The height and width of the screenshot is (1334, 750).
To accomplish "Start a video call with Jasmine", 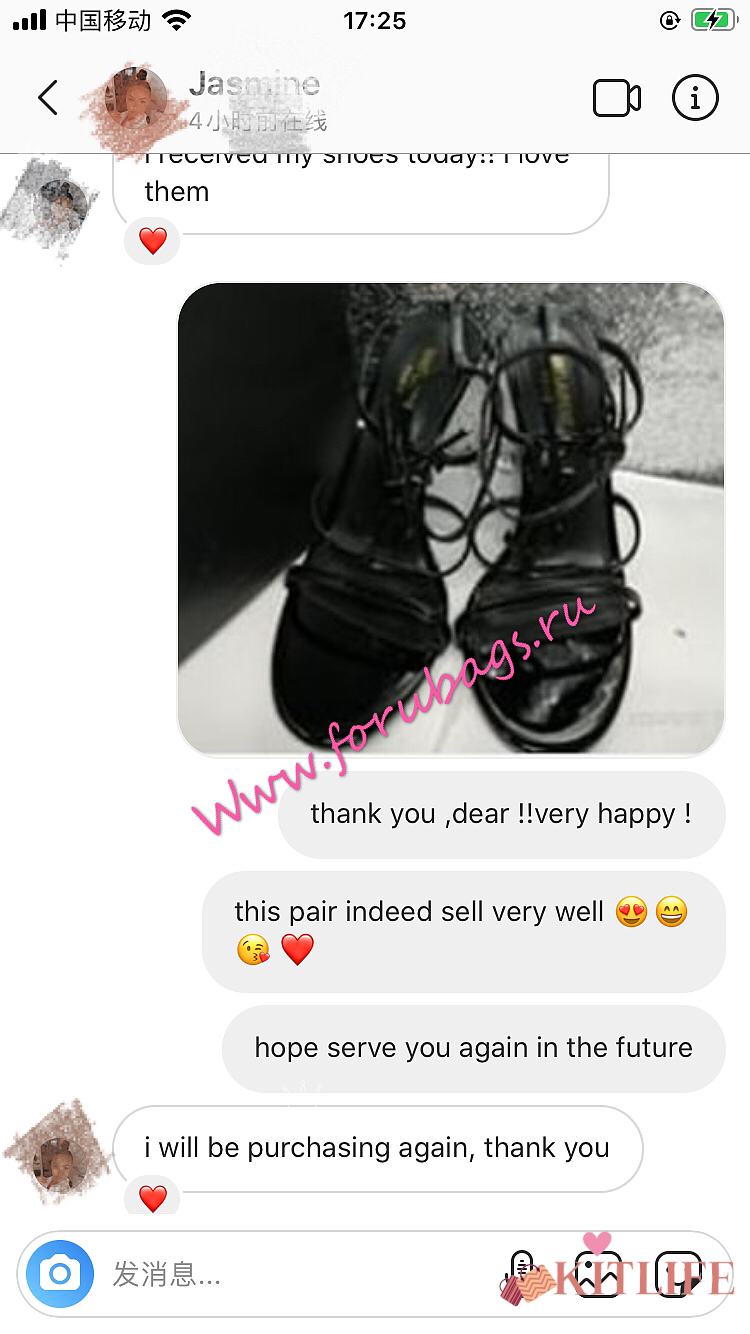I will (616, 98).
